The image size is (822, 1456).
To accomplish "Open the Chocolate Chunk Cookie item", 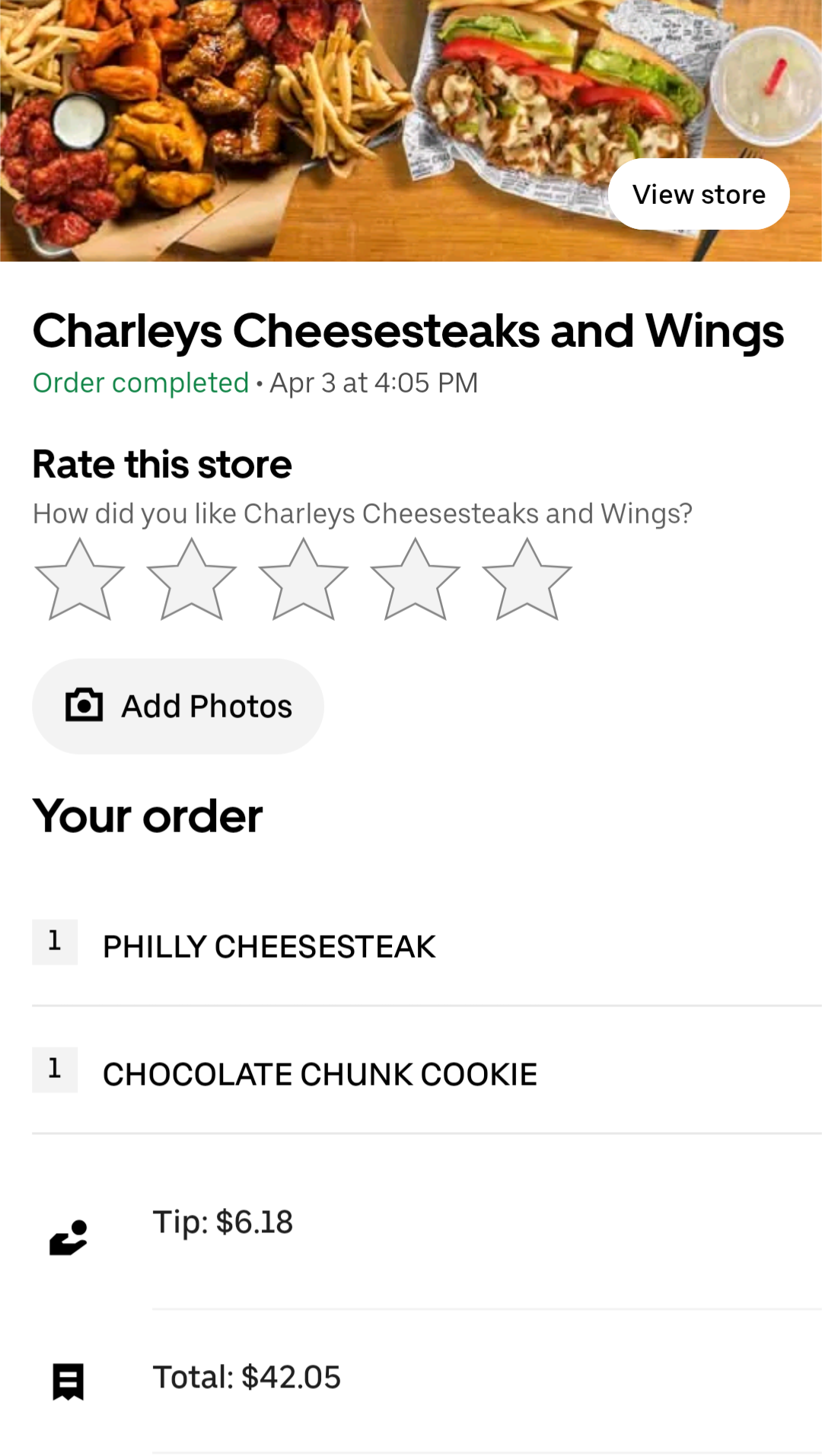I will point(320,1074).
